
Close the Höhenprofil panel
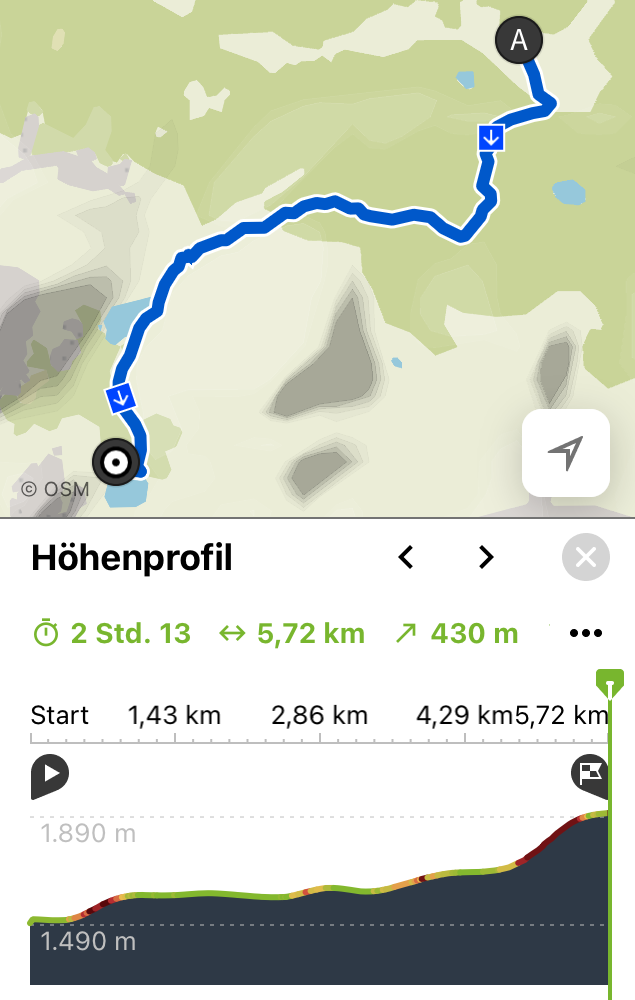coord(586,558)
